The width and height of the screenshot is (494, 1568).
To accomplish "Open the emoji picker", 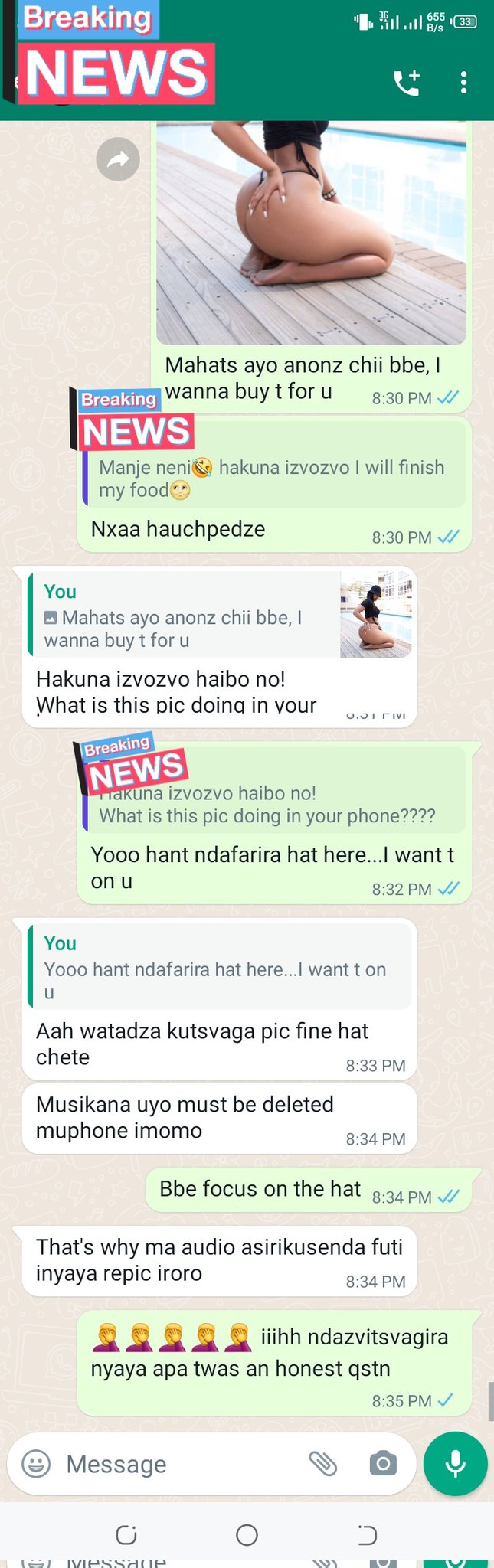I will (36, 1463).
